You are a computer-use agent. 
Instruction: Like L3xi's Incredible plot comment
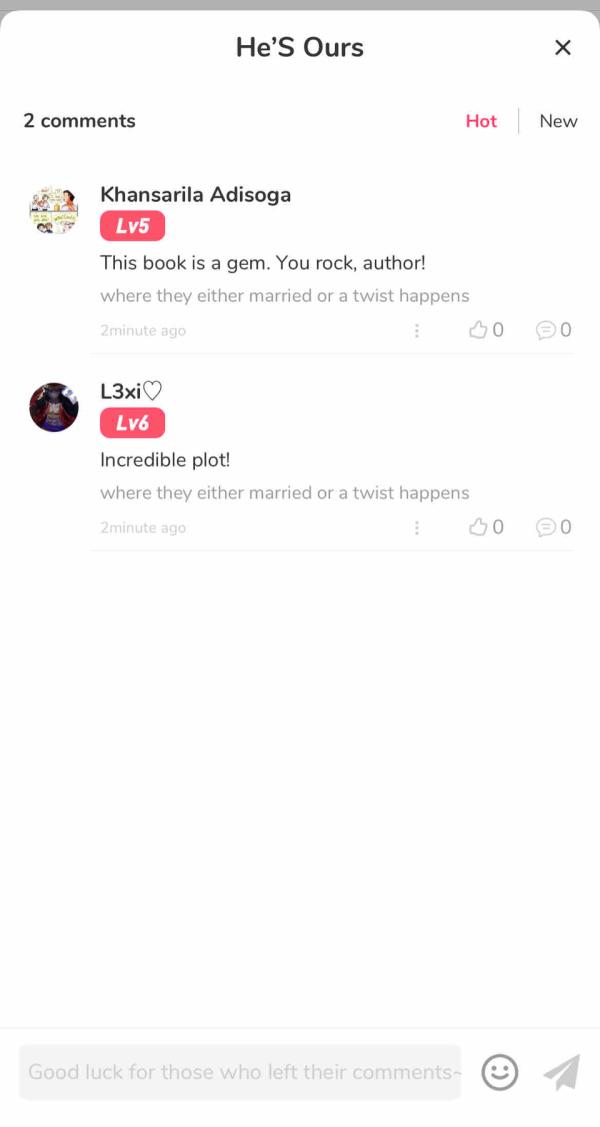(x=479, y=527)
